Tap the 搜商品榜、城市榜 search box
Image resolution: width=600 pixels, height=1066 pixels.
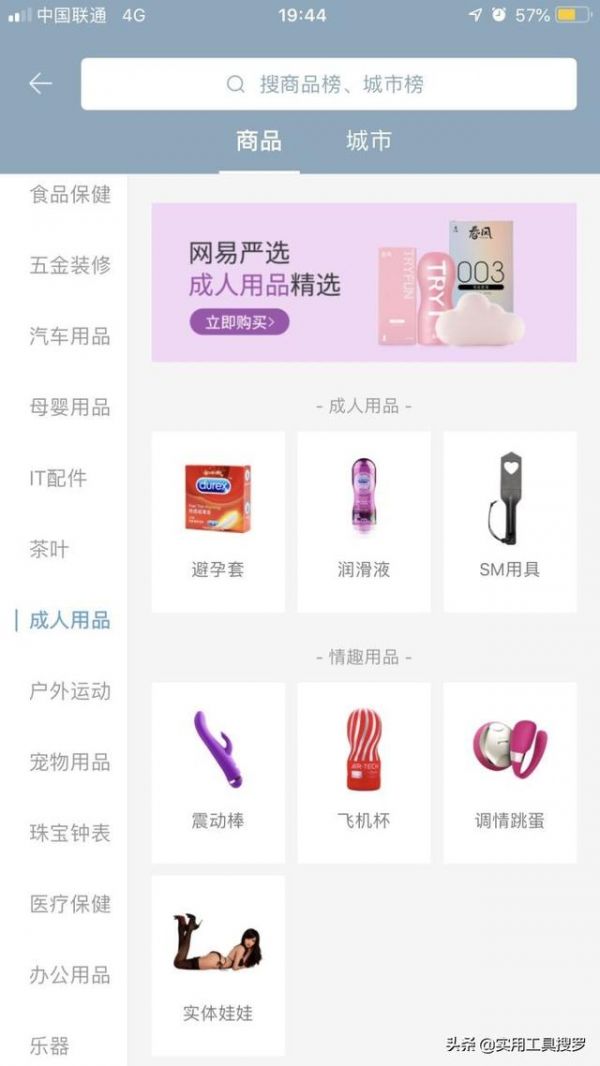pyautogui.click(x=328, y=84)
